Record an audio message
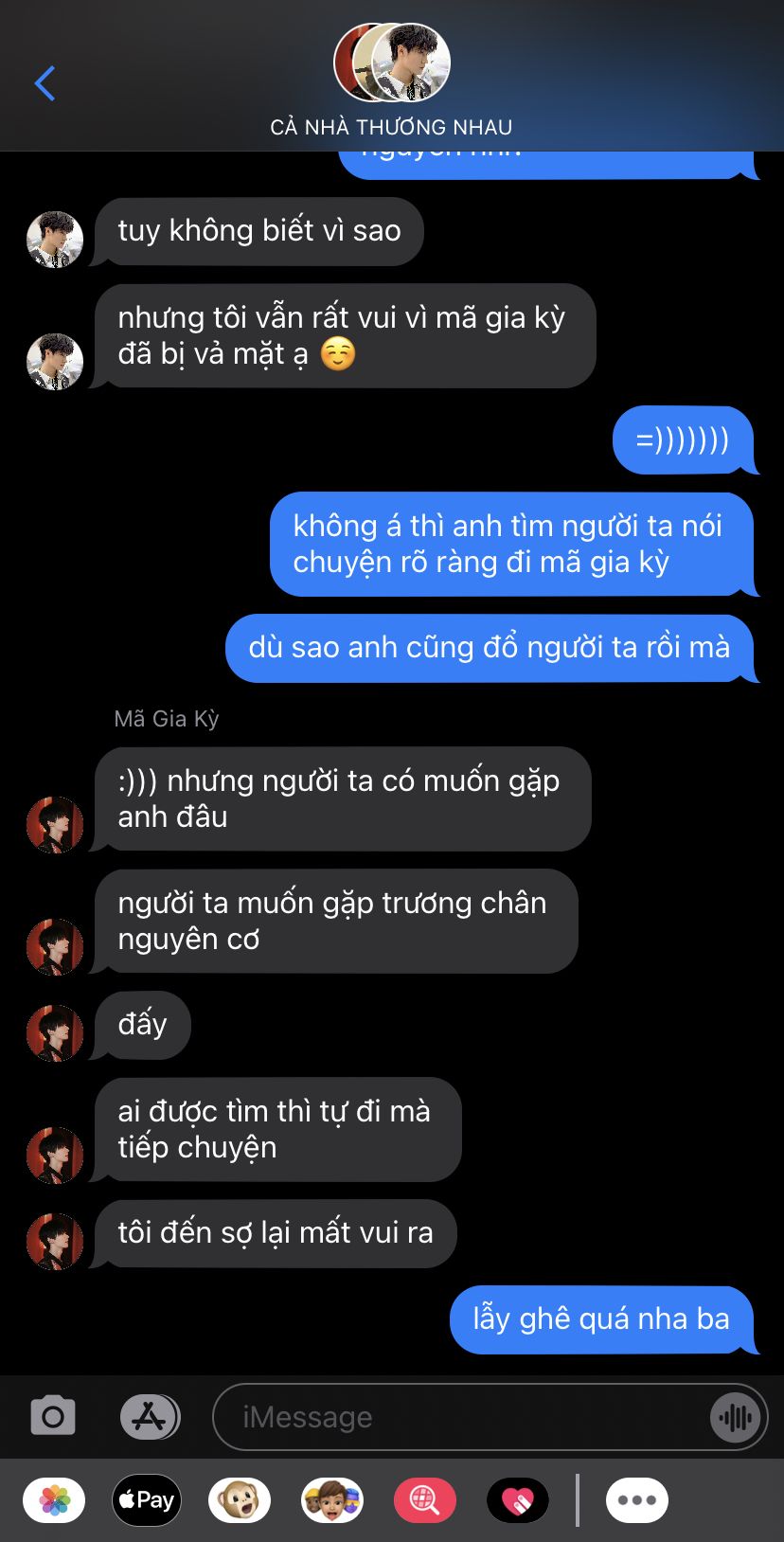 (x=736, y=1417)
